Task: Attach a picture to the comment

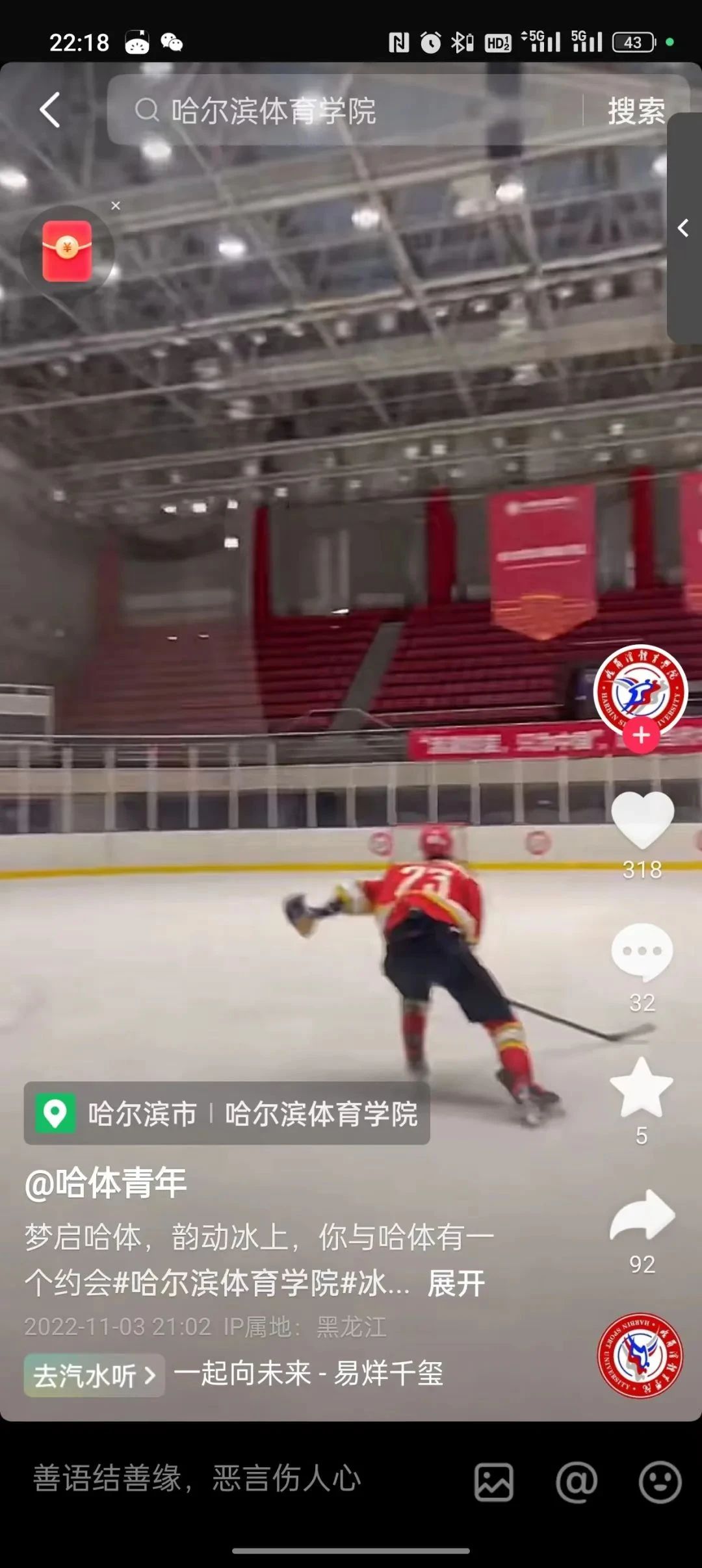Action: pos(493,1482)
